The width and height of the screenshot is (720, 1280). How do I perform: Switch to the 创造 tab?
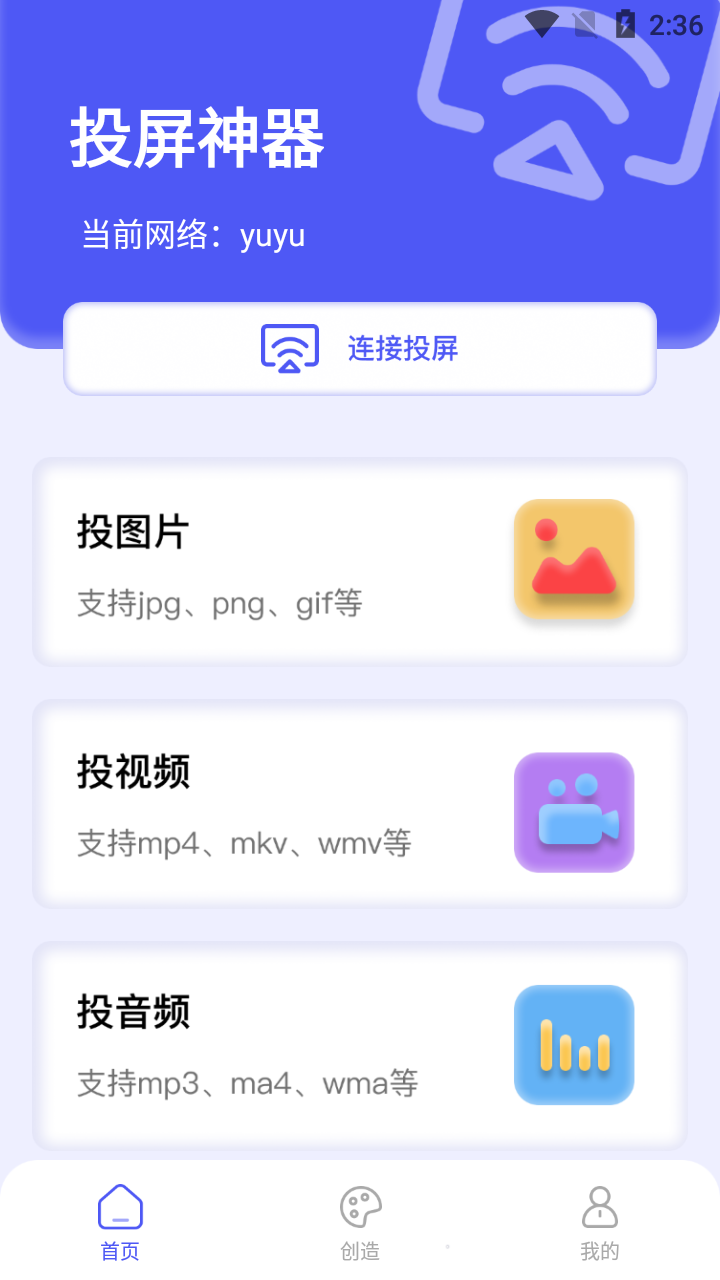coord(360,1222)
